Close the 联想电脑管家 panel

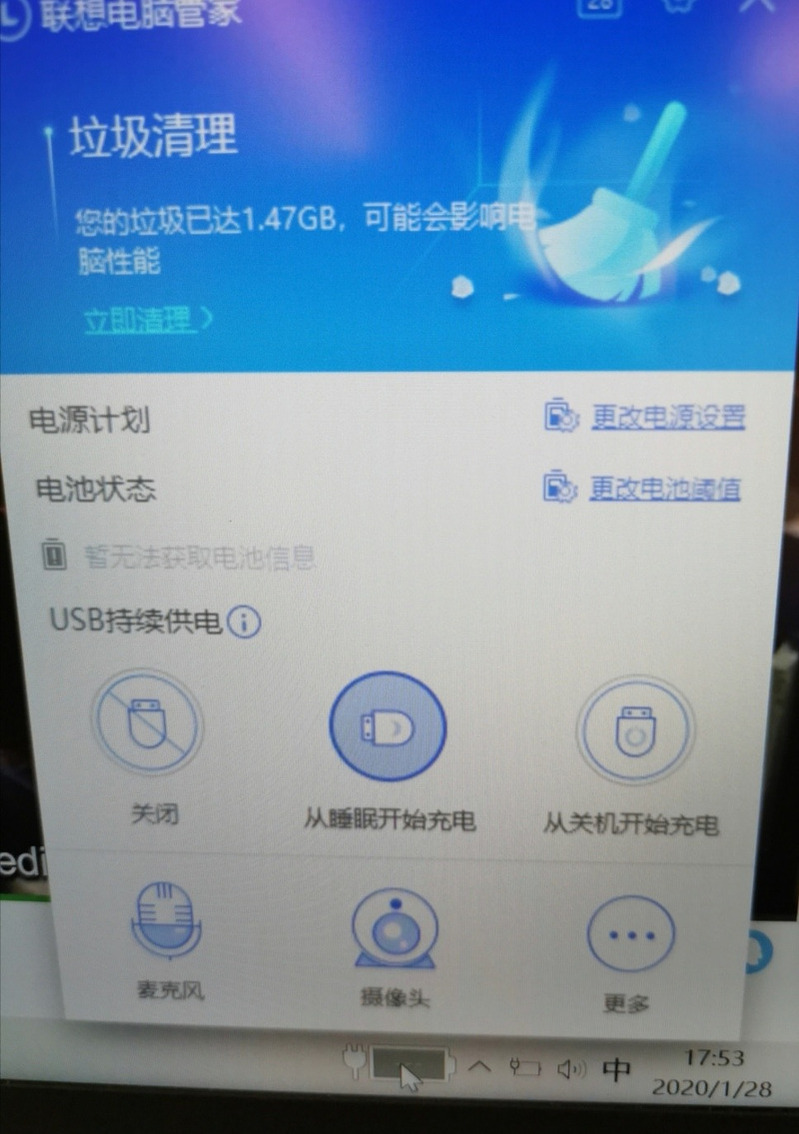tap(755, 5)
